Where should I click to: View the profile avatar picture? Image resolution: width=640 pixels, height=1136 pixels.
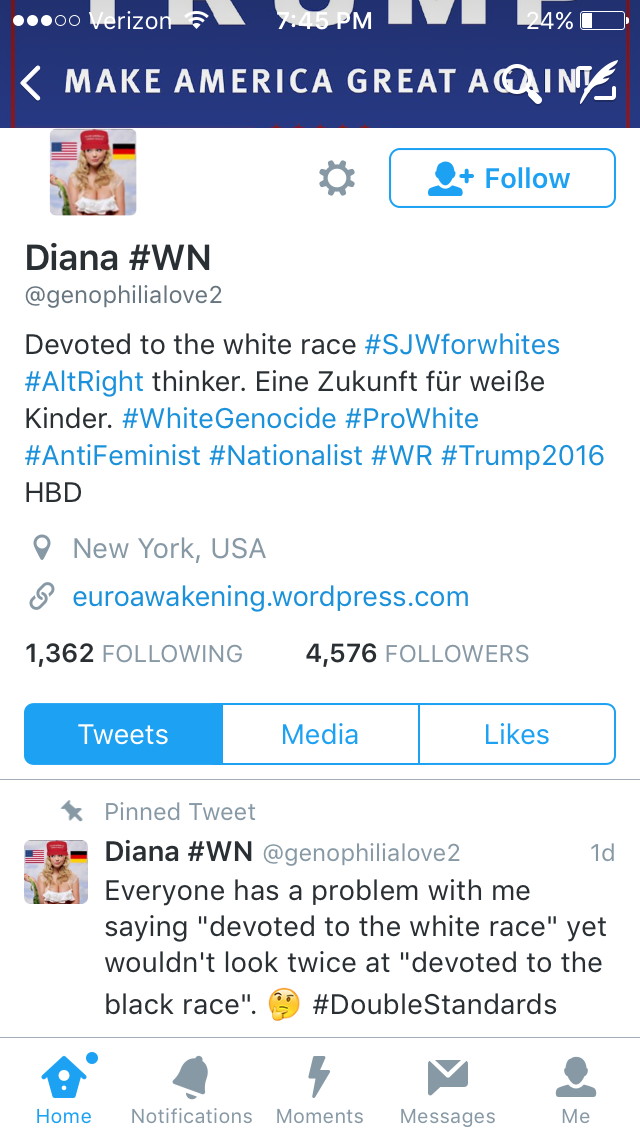pyautogui.click(x=93, y=172)
